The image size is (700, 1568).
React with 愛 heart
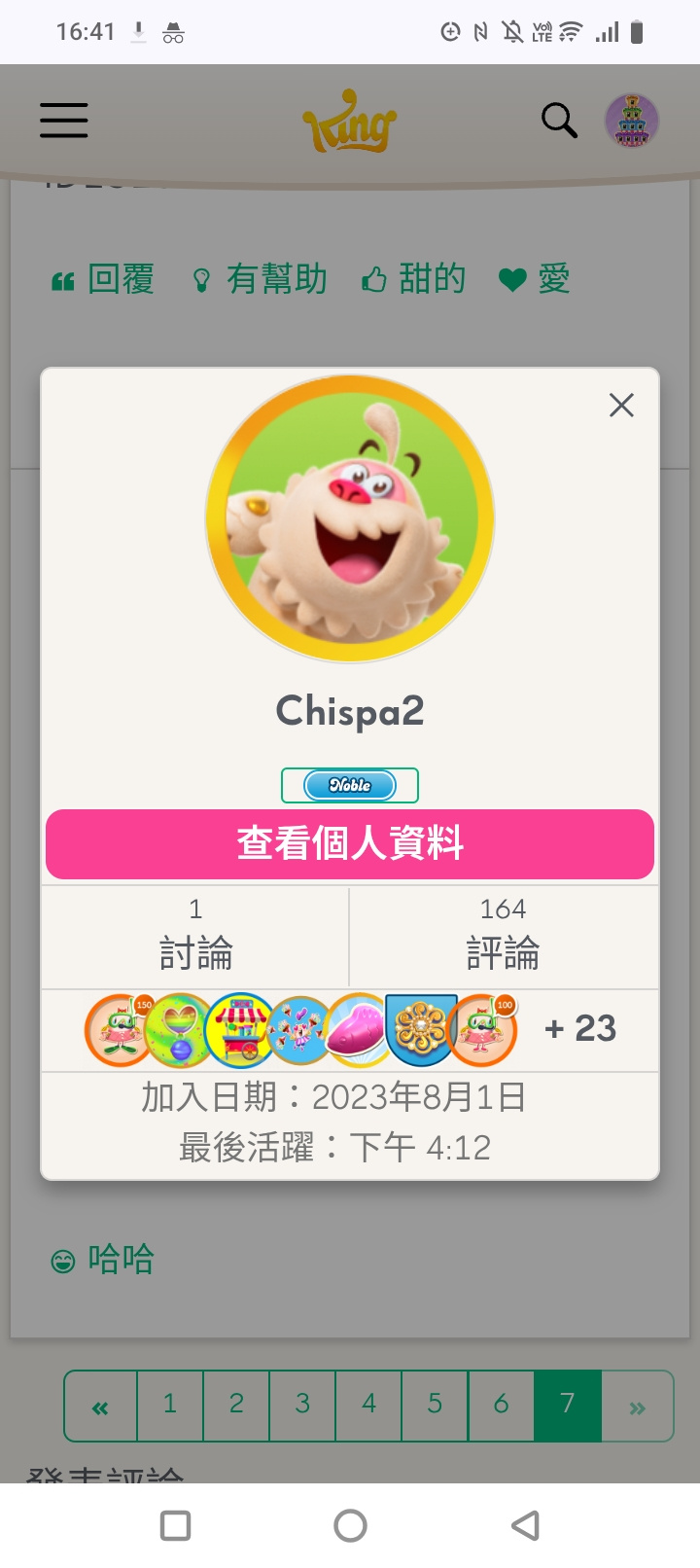[535, 280]
